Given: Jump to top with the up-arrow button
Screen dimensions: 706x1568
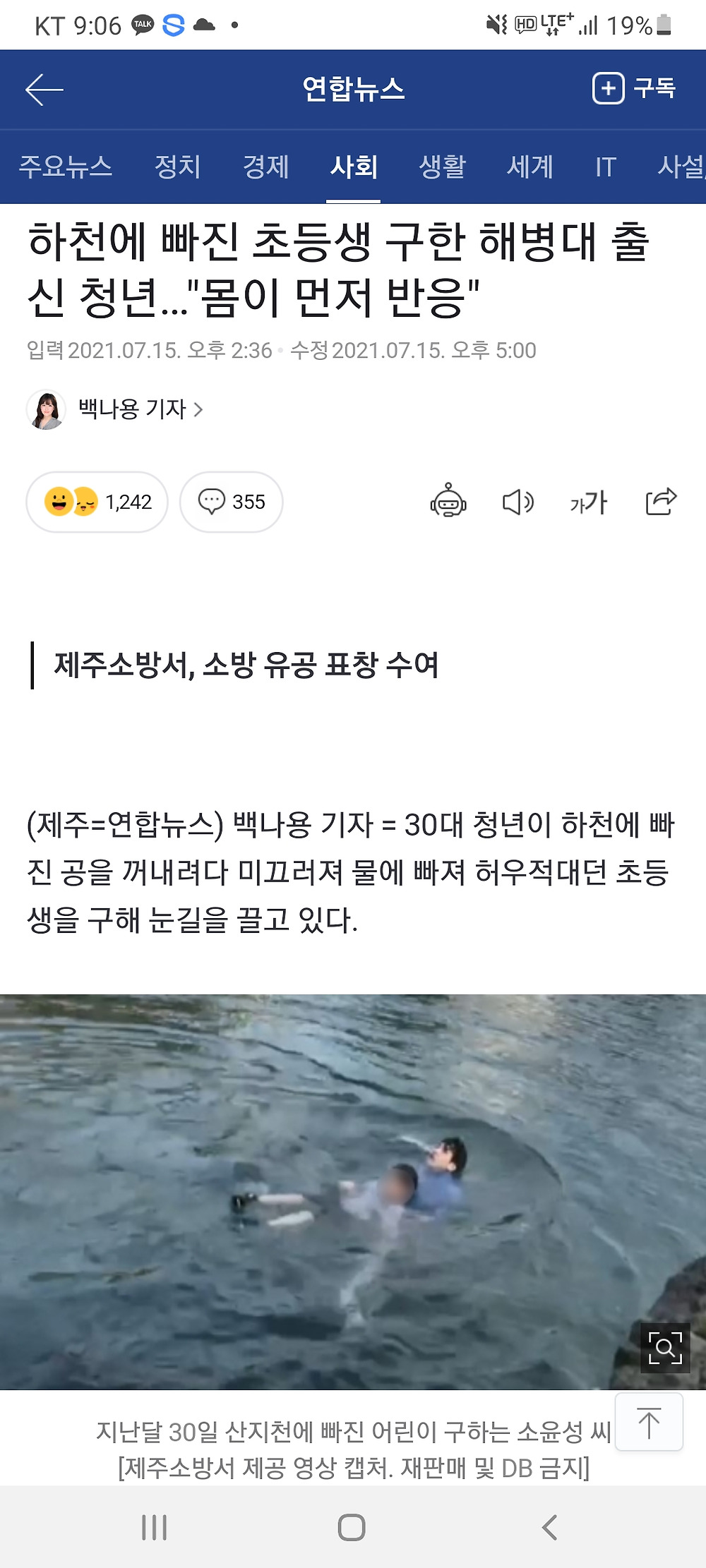Looking at the screenshot, I should pyautogui.click(x=649, y=1422).
